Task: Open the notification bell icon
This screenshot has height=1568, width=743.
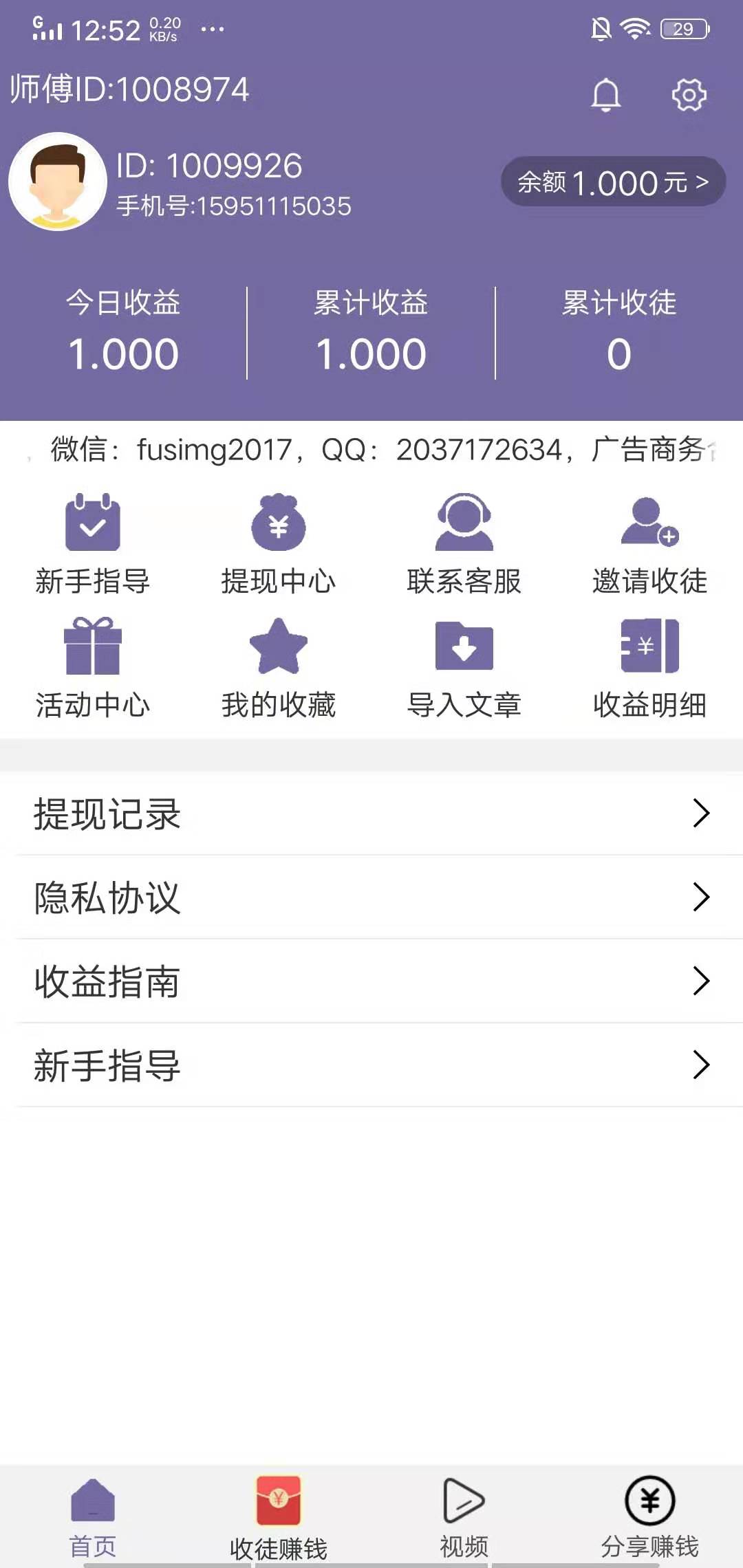Action: (604, 95)
